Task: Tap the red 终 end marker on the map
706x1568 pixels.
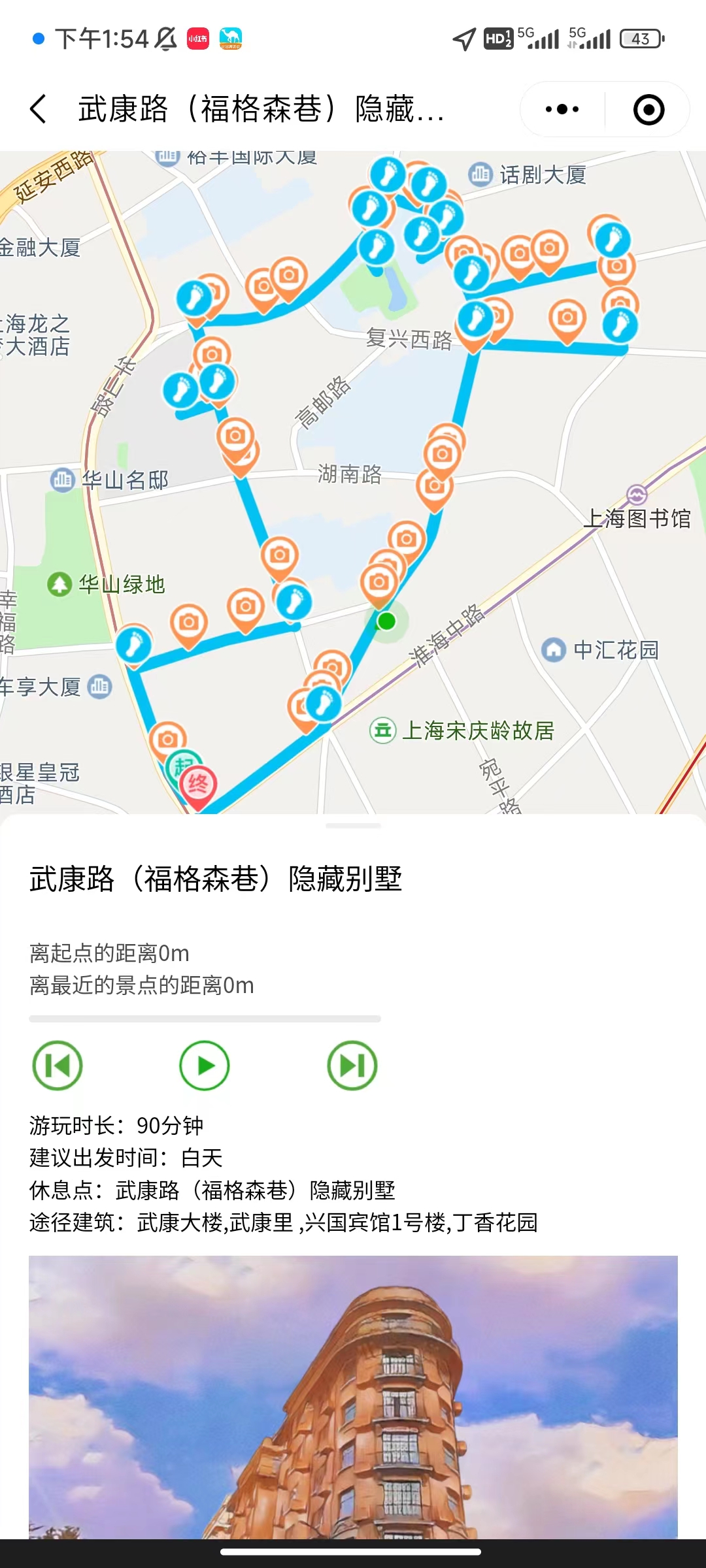Action: click(x=198, y=784)
